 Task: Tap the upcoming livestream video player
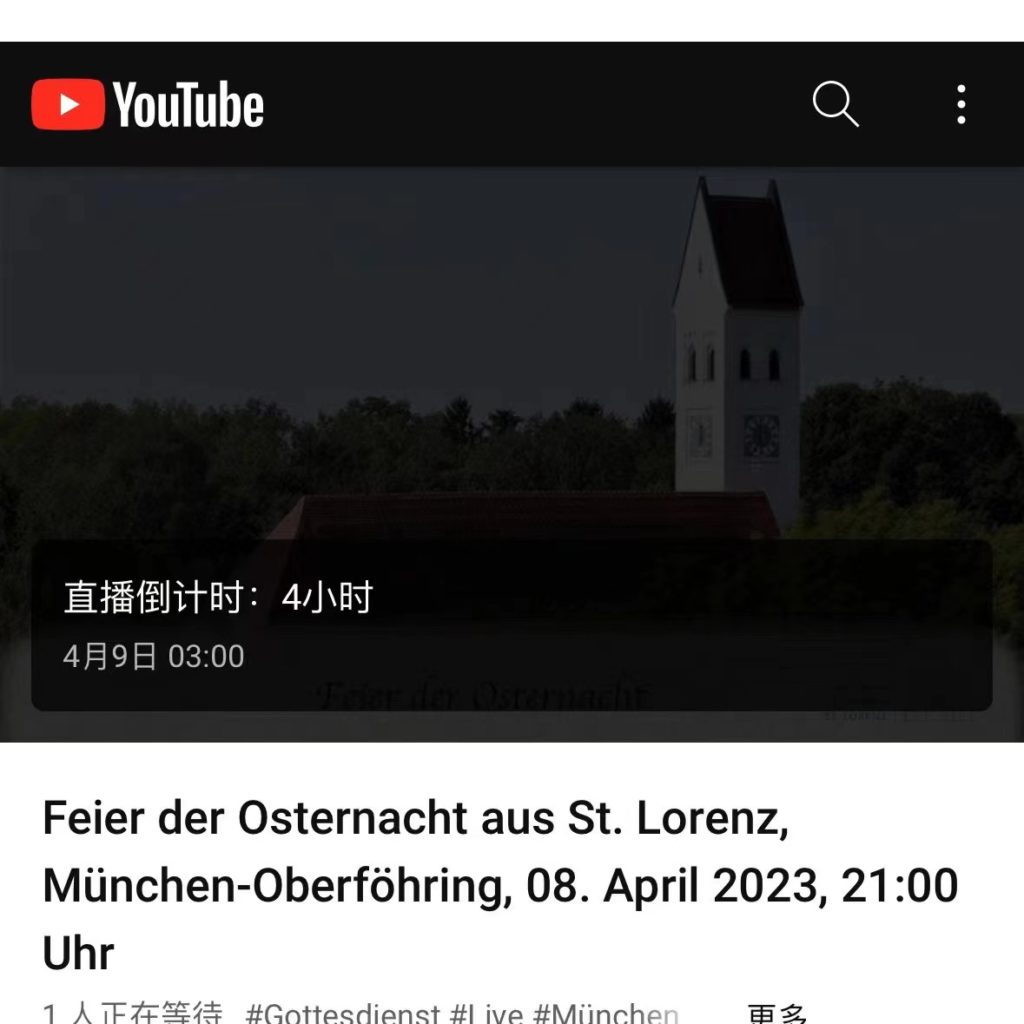[x=512, y=400]
